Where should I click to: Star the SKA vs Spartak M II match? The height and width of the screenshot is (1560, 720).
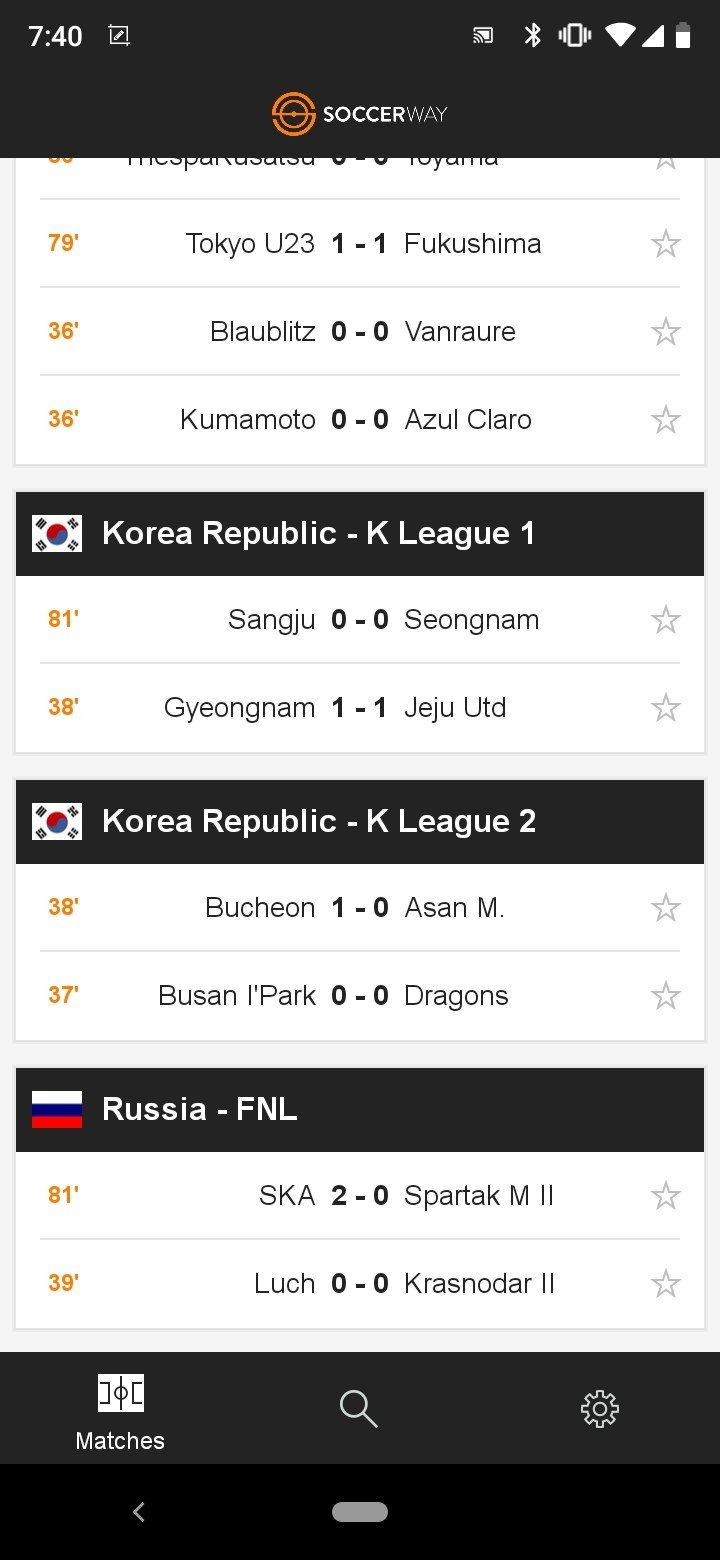[x=665, y=1196]
